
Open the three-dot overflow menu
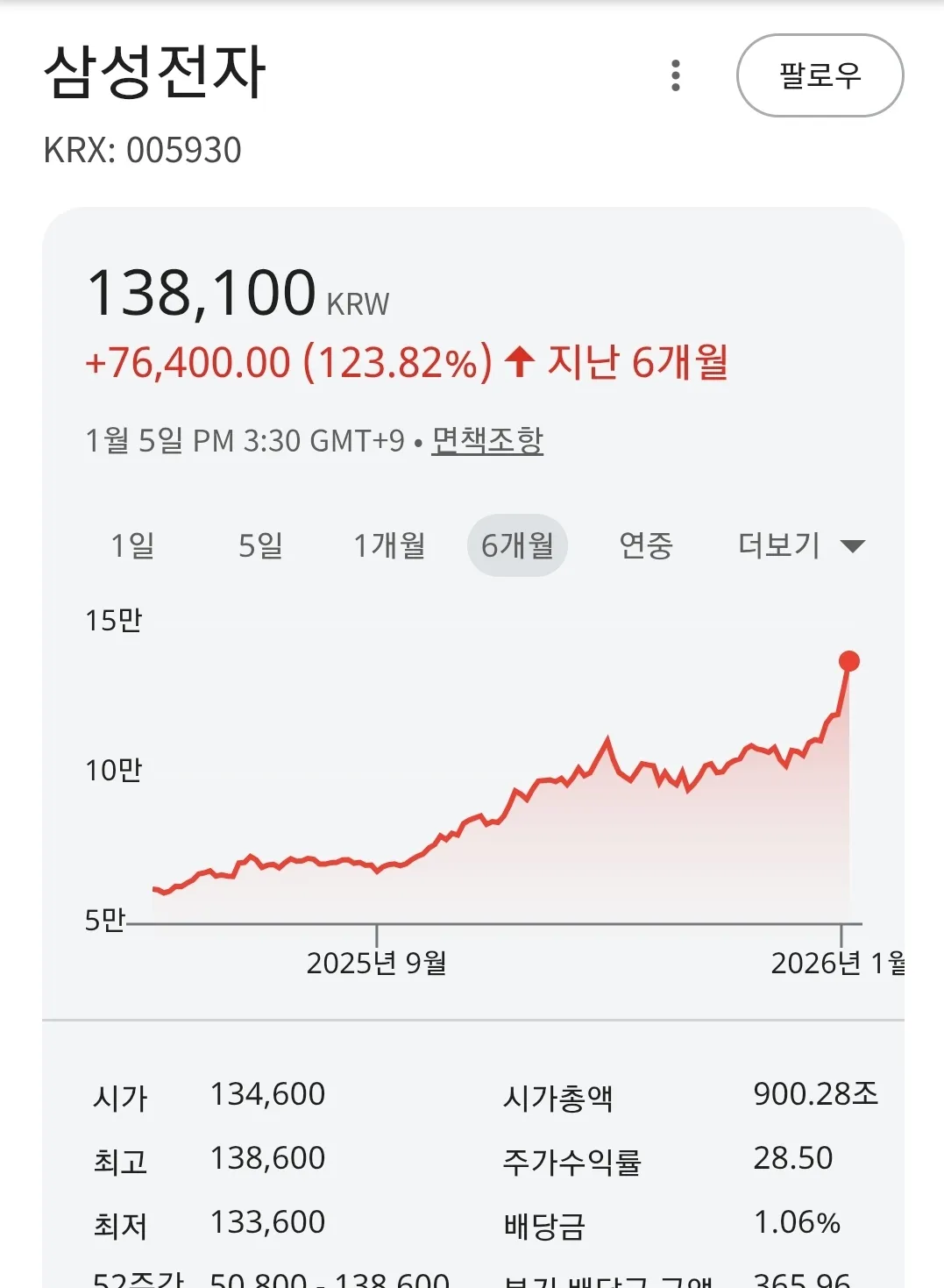(x=675, y=75)
